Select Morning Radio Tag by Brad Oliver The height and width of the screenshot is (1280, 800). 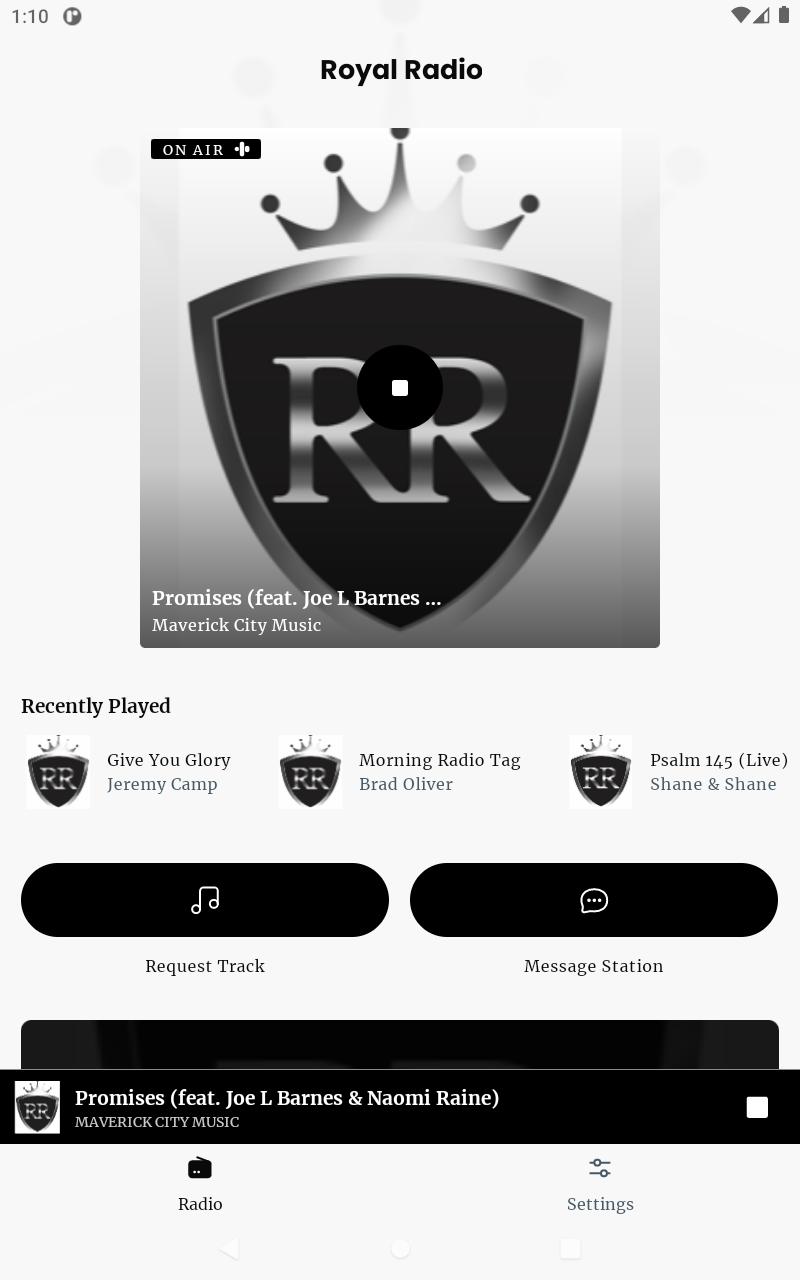pyautogui.click(x=400, y=772)
